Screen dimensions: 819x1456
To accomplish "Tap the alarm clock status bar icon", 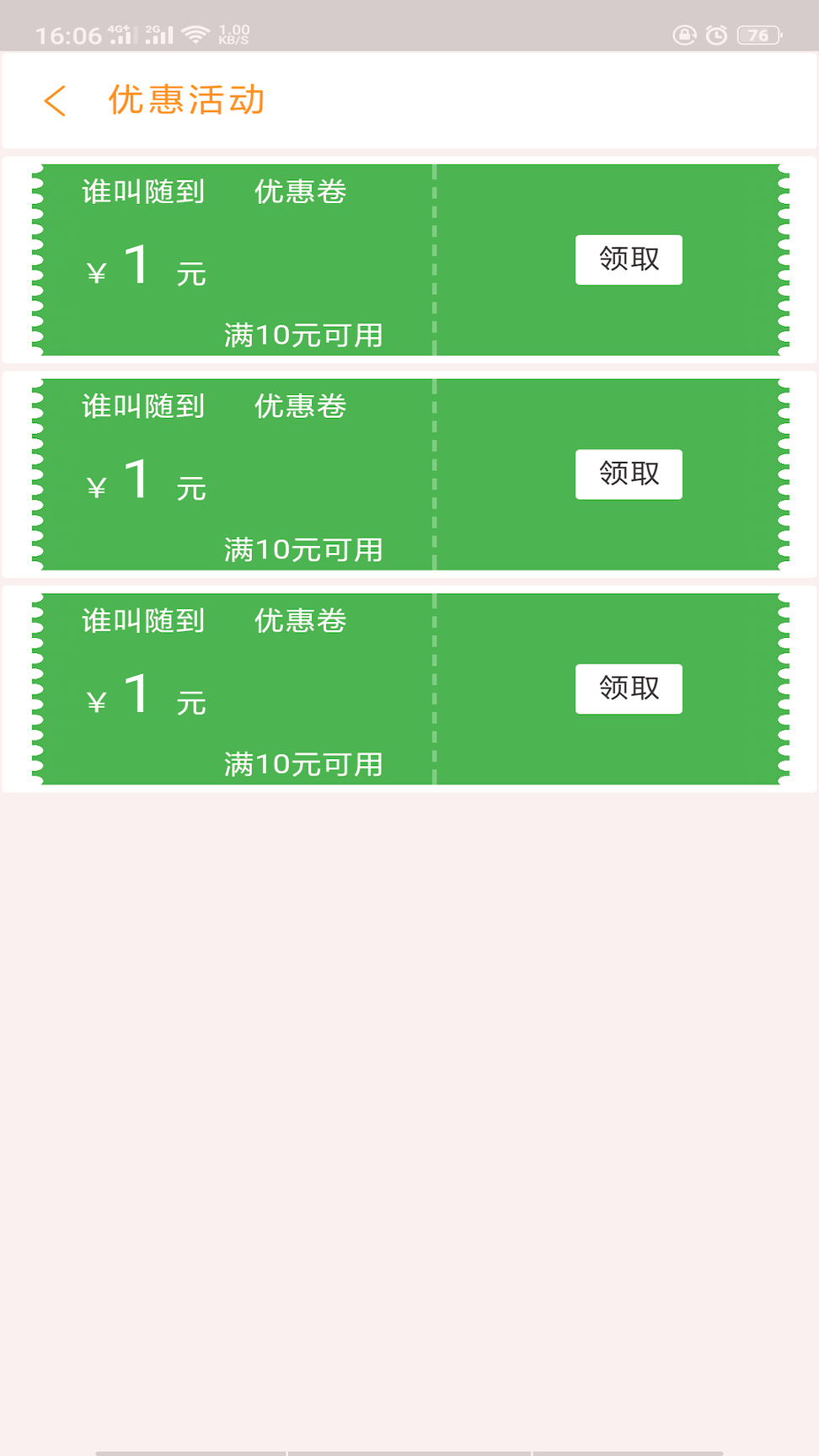I will 715,35.
